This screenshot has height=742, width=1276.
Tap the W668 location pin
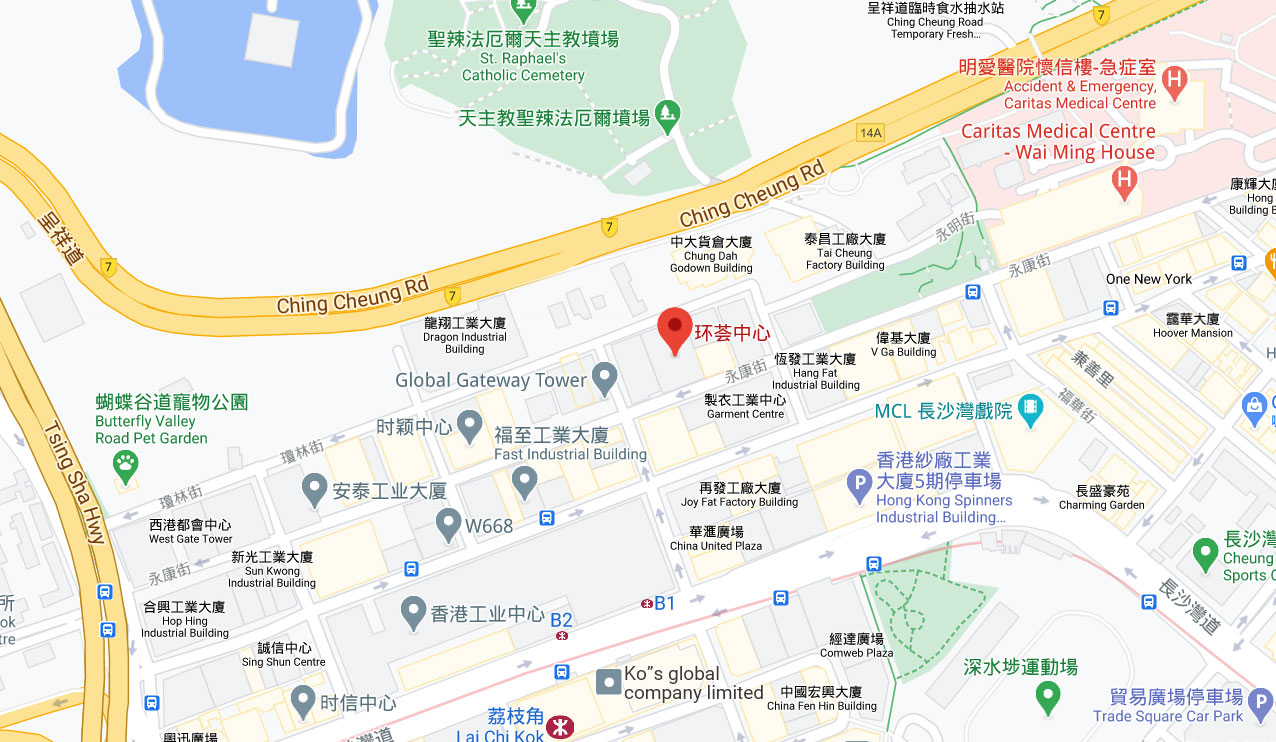449,523
